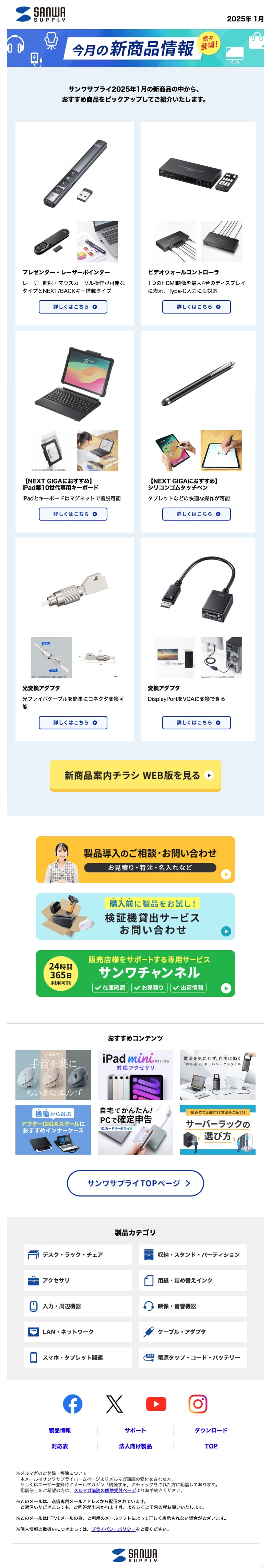Open the サンワチャンネル banner

point(135,973)
